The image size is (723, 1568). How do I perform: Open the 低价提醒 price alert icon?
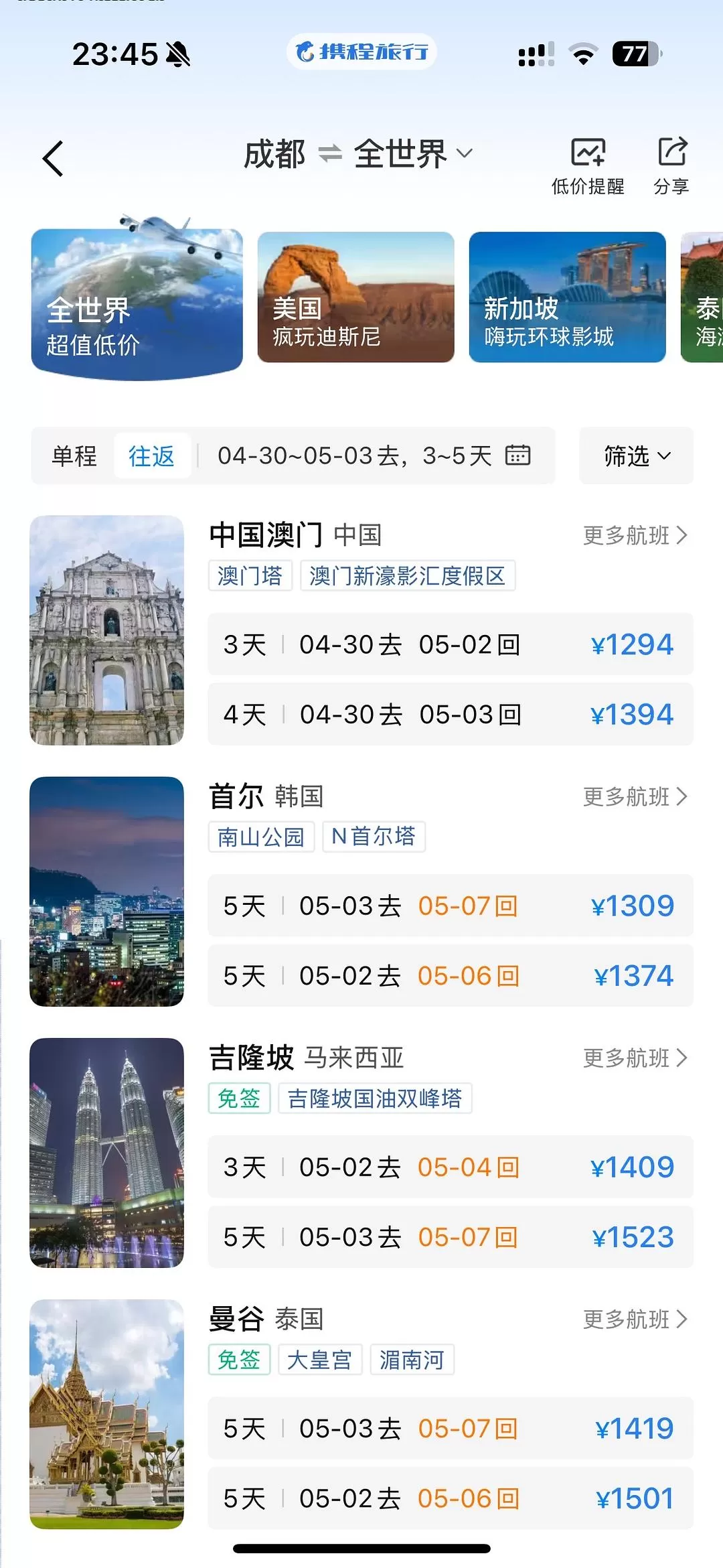tap(587, 155)
